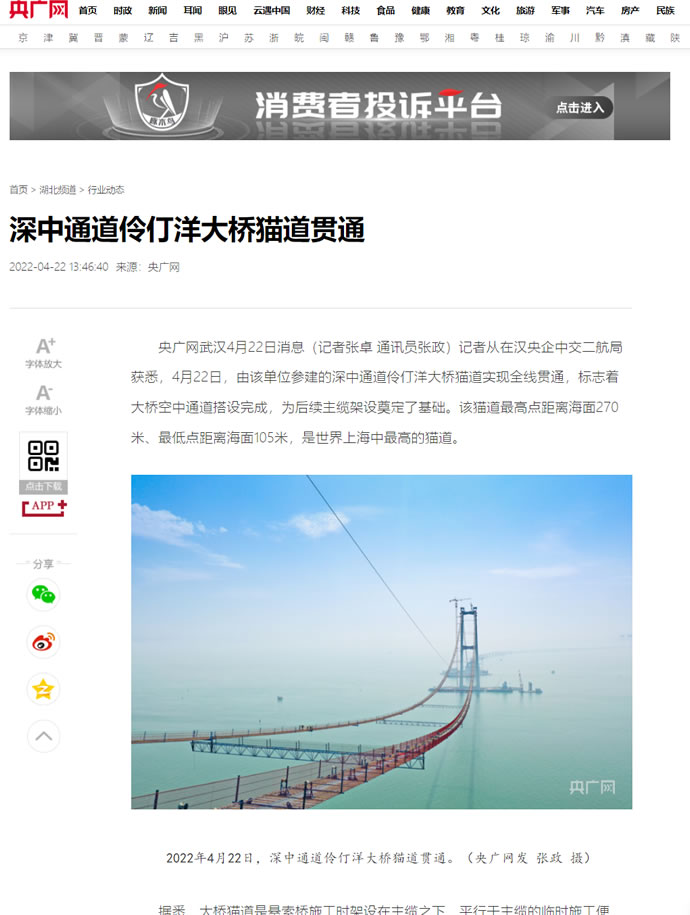Go to the 财经 channel
The height and width of the screenshot is (915, 690).
click(x=315, y=10)
